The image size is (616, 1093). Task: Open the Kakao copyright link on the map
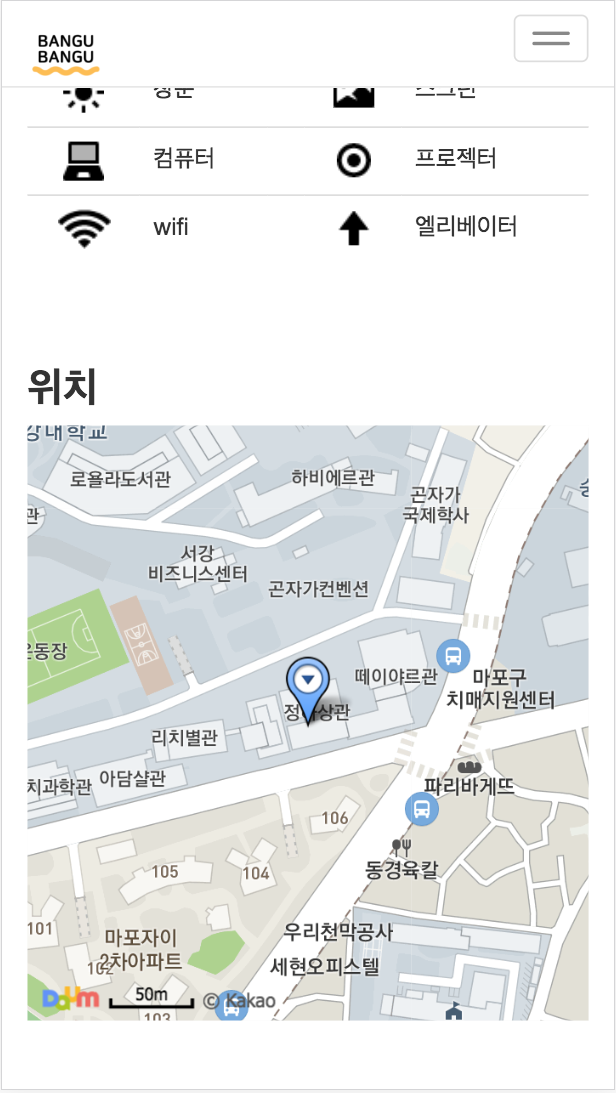point(238,999)
